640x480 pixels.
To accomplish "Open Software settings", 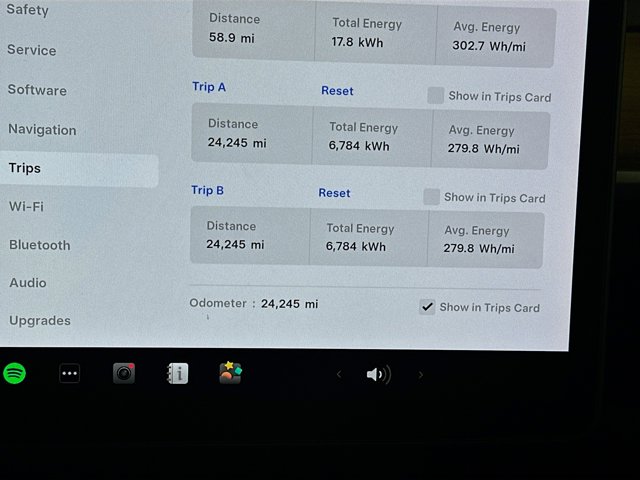I will (37, 90).
